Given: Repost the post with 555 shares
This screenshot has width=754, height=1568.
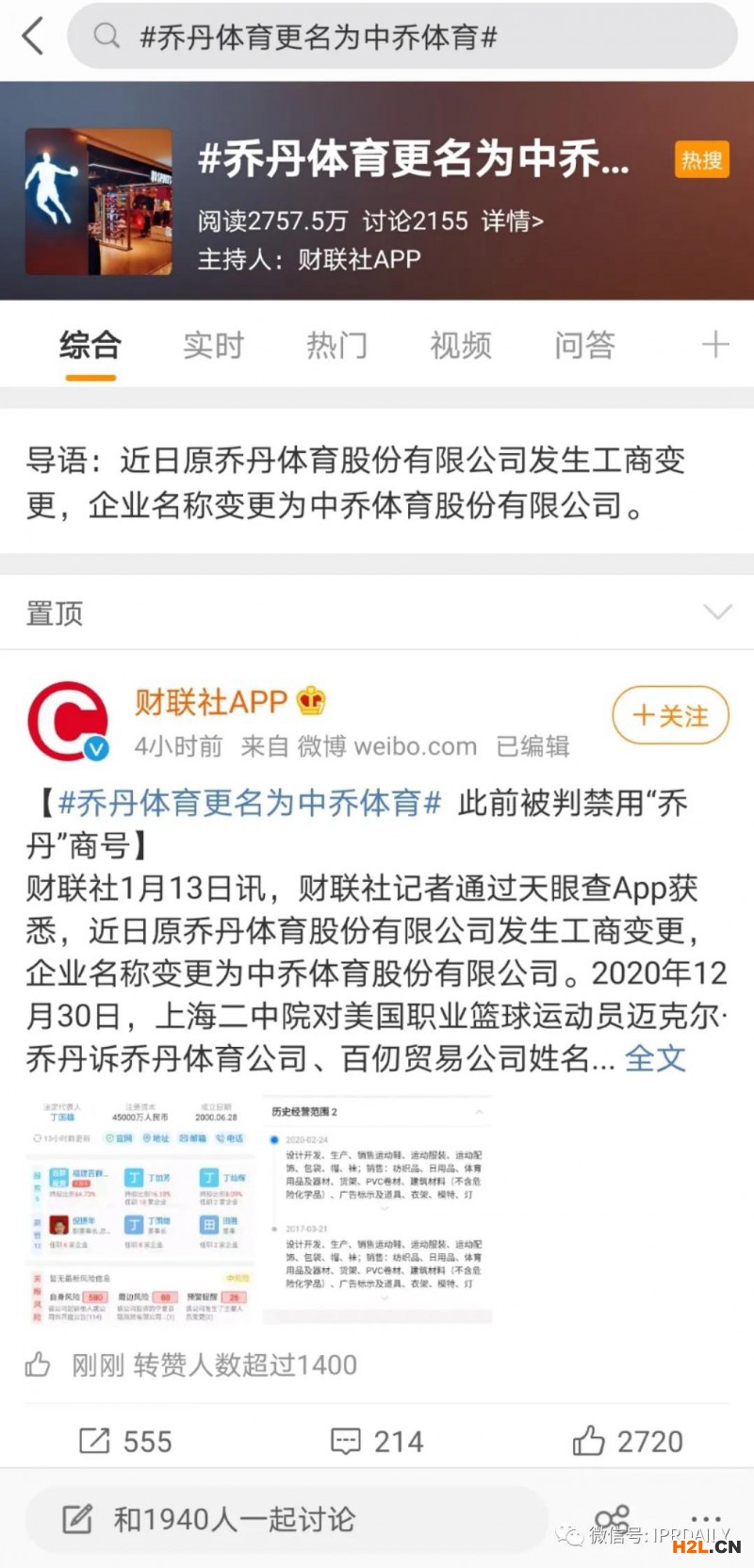Looking at the screenshot, I should click(125, 1441).
